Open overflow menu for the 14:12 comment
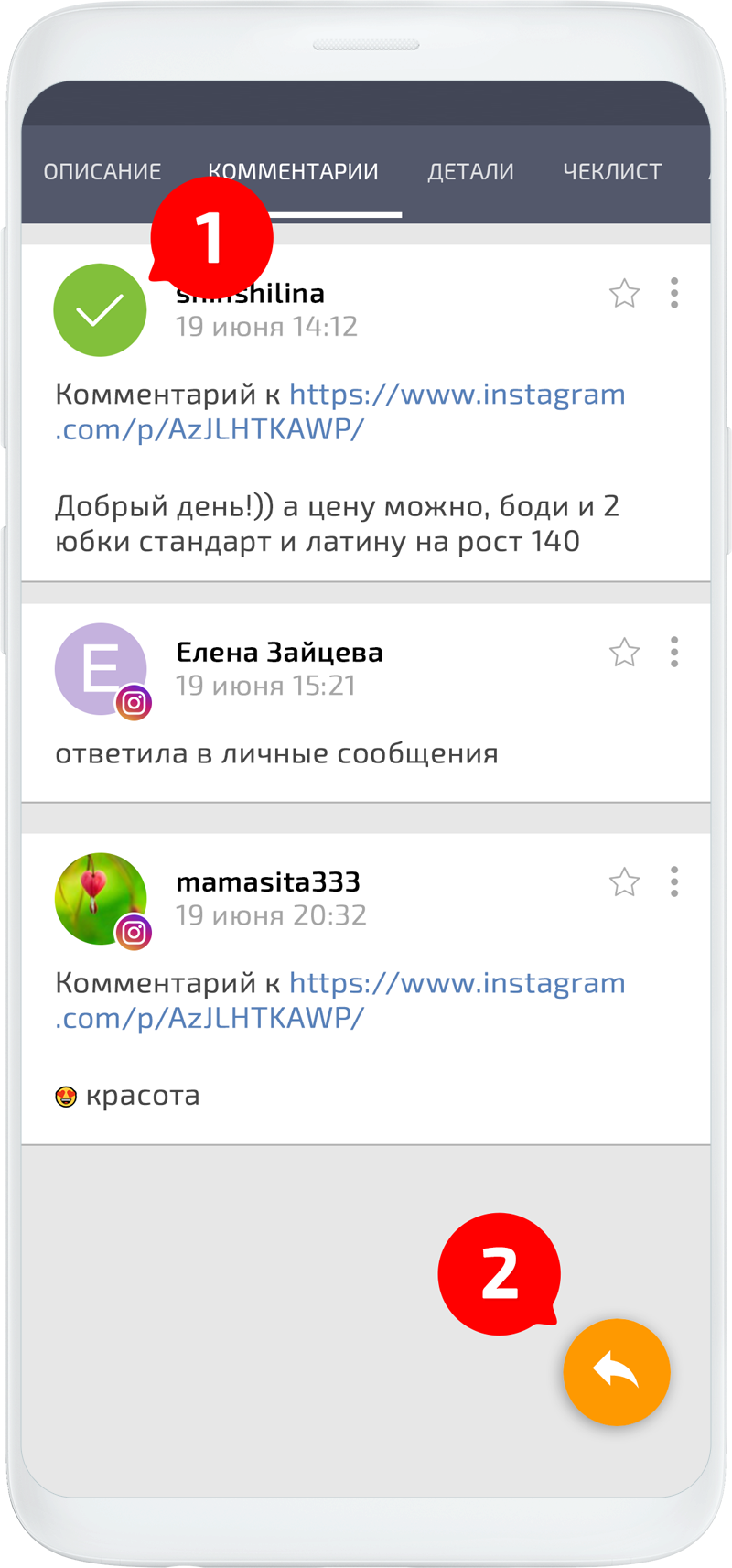Screen dimensions: 732x1568 pyautogui.click(x=674, y=294)
